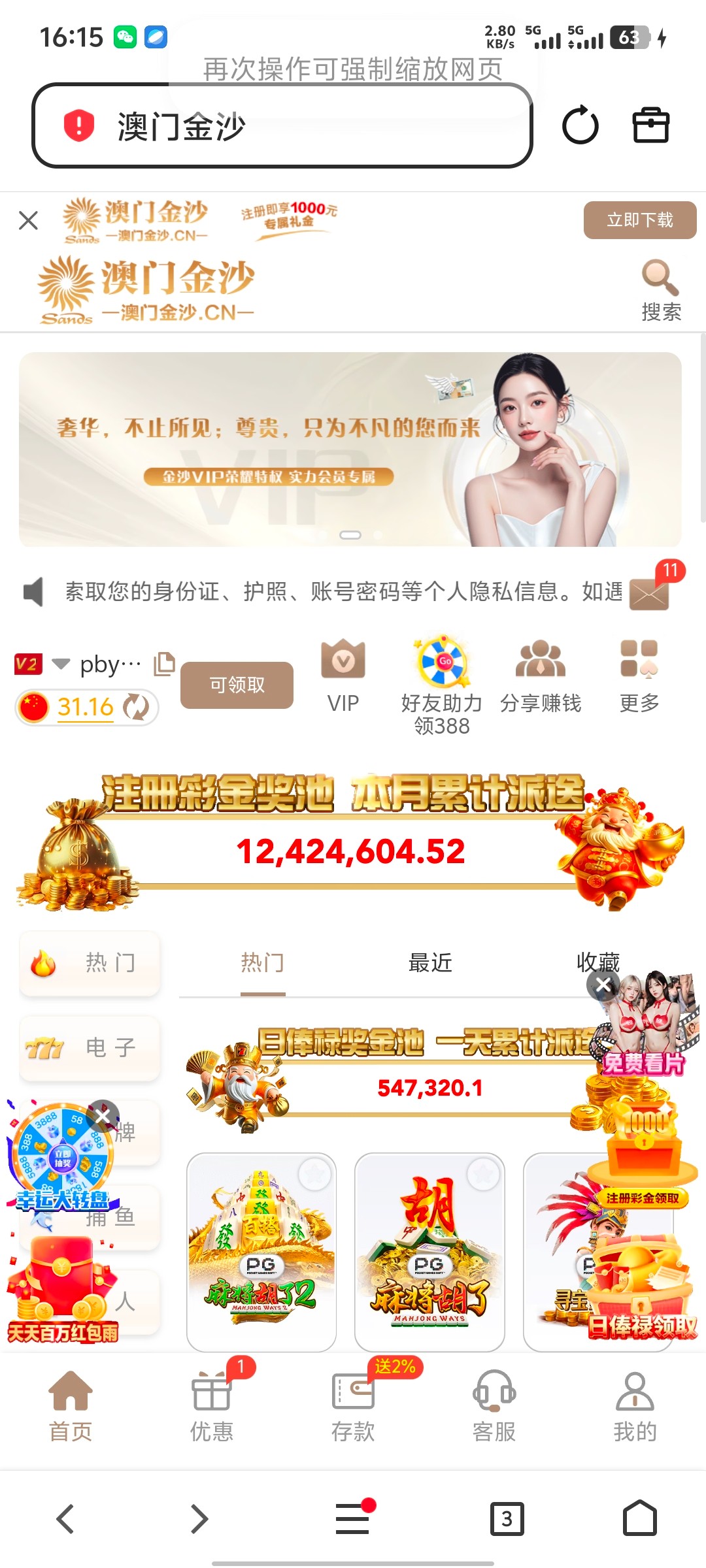Switch to the 存款 bottom tab
706x1568 pixels.
tap(353, 1406)
